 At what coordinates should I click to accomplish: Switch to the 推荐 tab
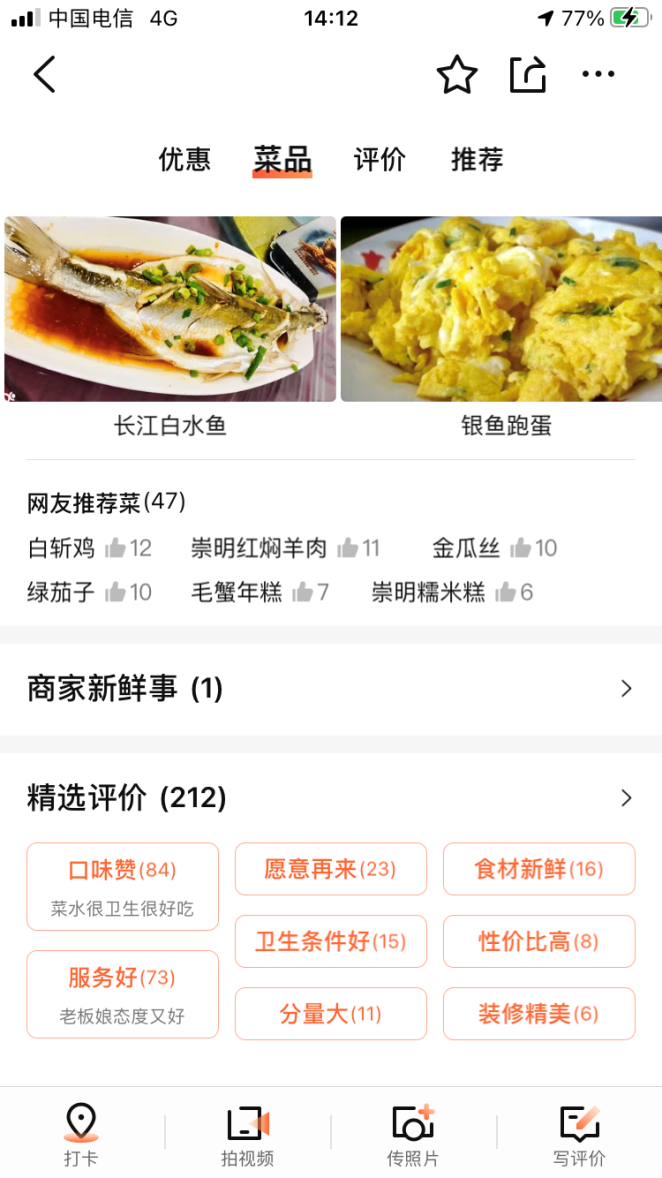pyautogui.click(x=477, y=160)
